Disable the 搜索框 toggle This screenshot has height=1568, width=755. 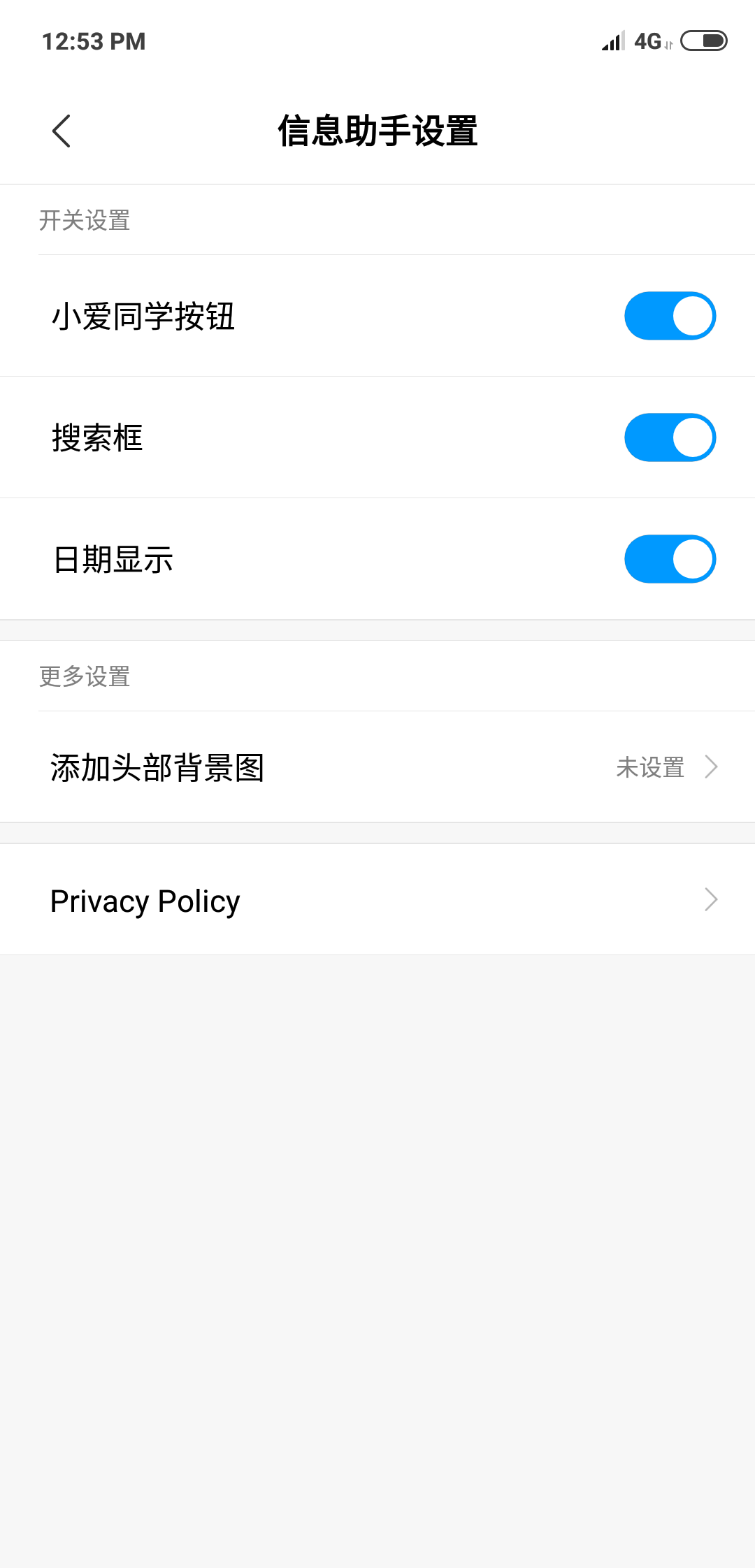tap(670, 437)
